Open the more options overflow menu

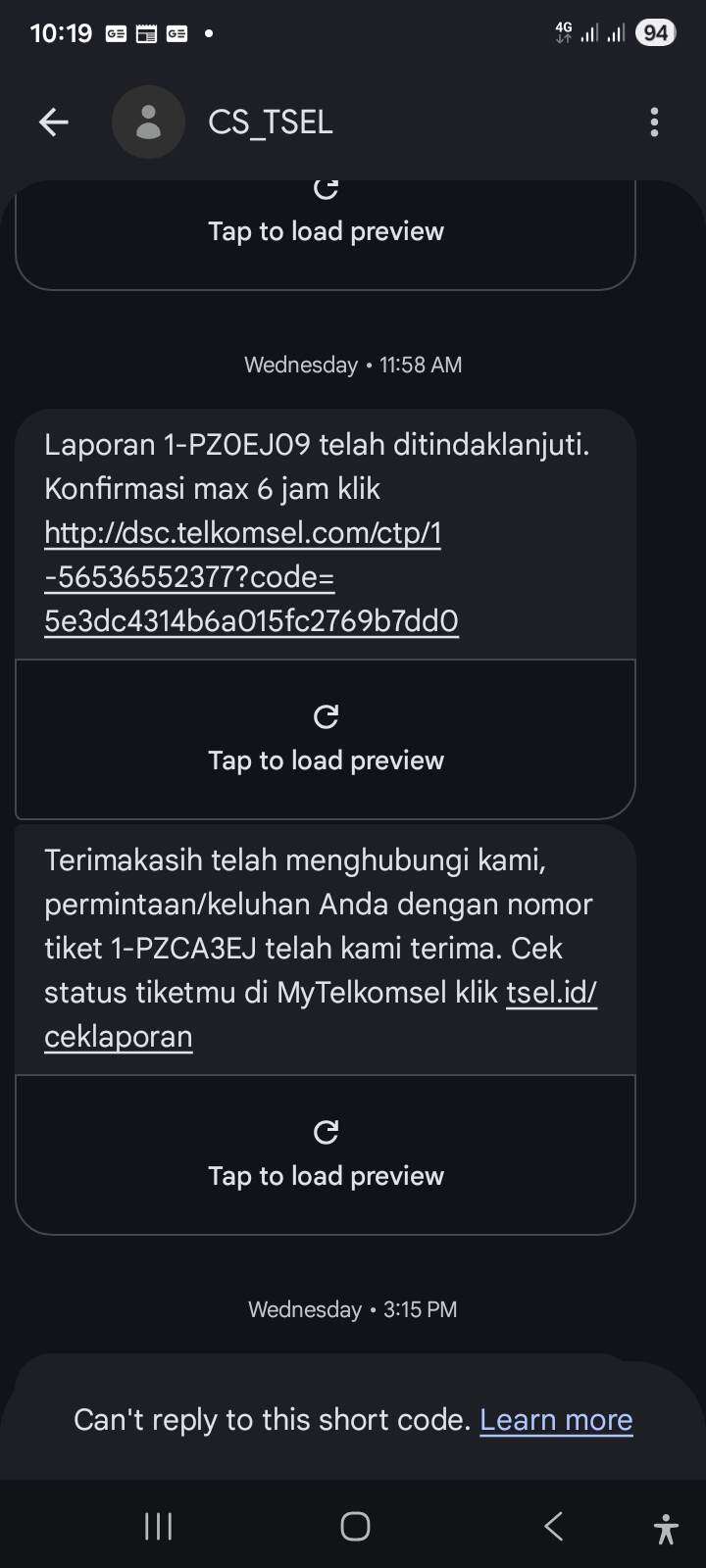[654, 122]
